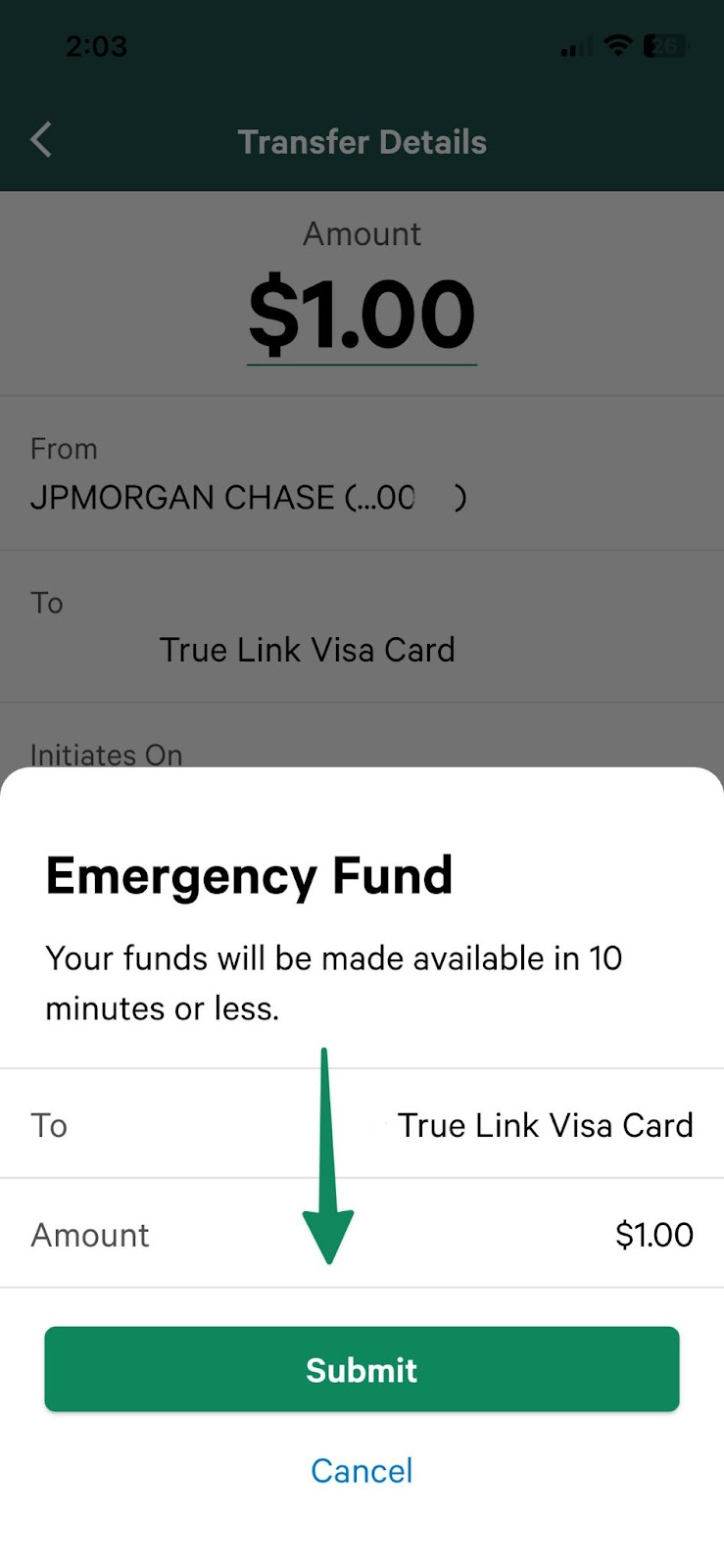The height and width of the screenshot is (1568, 724).
Task: Submit the Emergency Fund transfer
Action: tap(362, 1369)
